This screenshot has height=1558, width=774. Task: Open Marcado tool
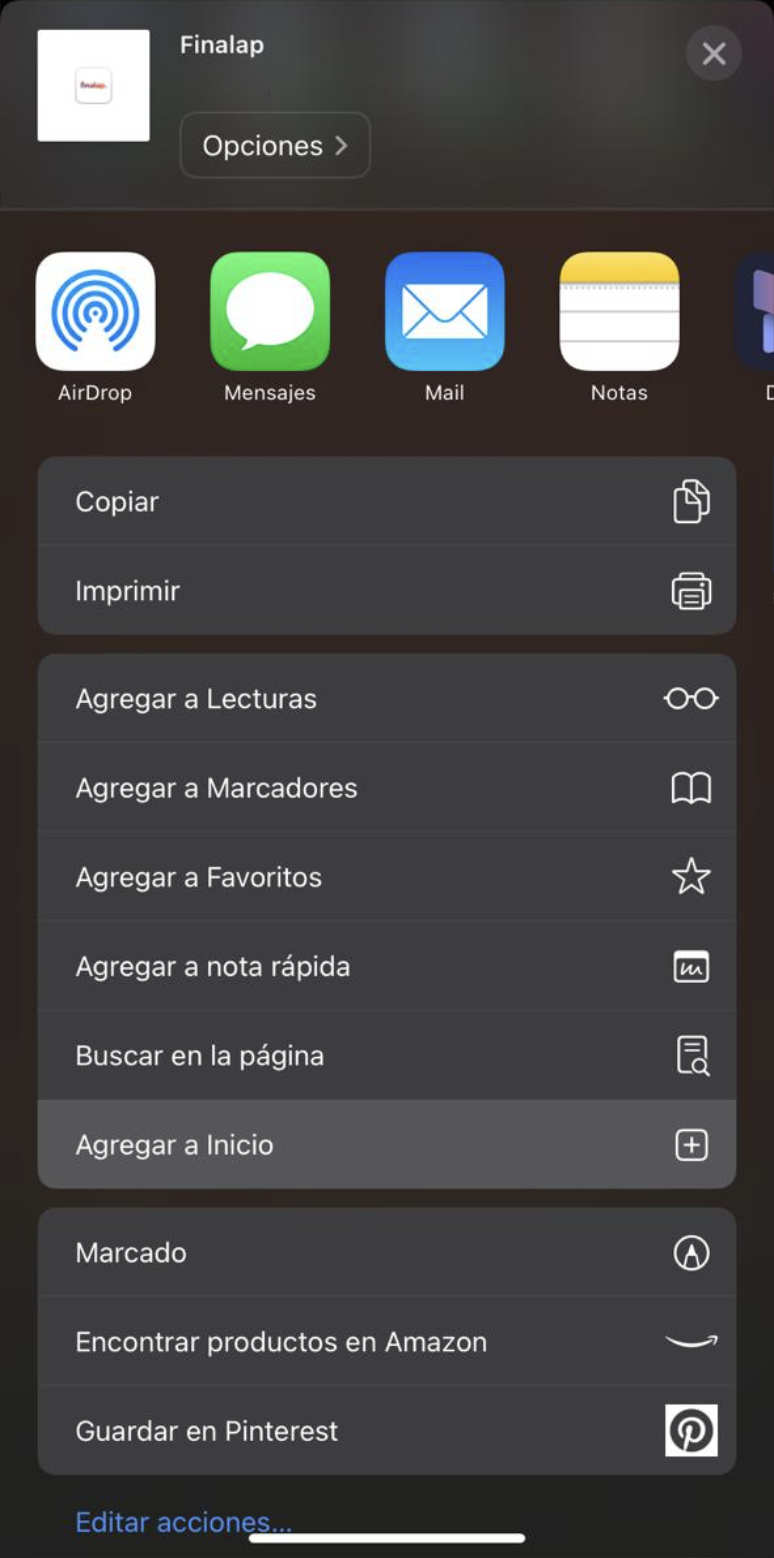387,1253
